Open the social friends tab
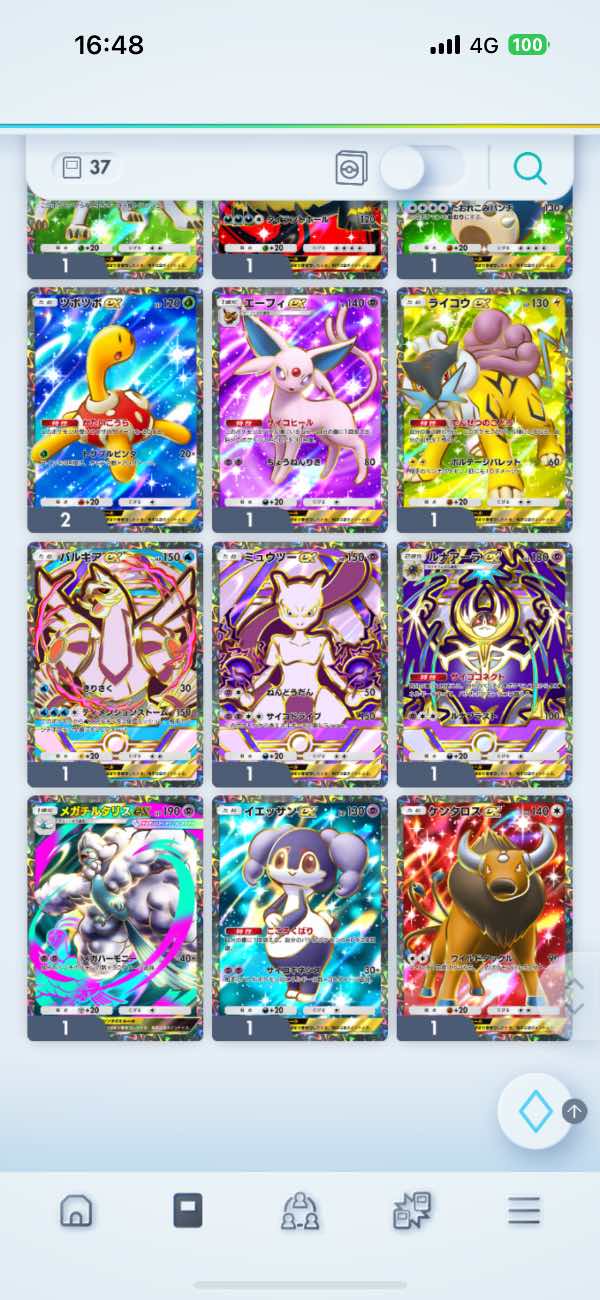This screenshot has width=600, height=1300. [x=300, y=1211]
